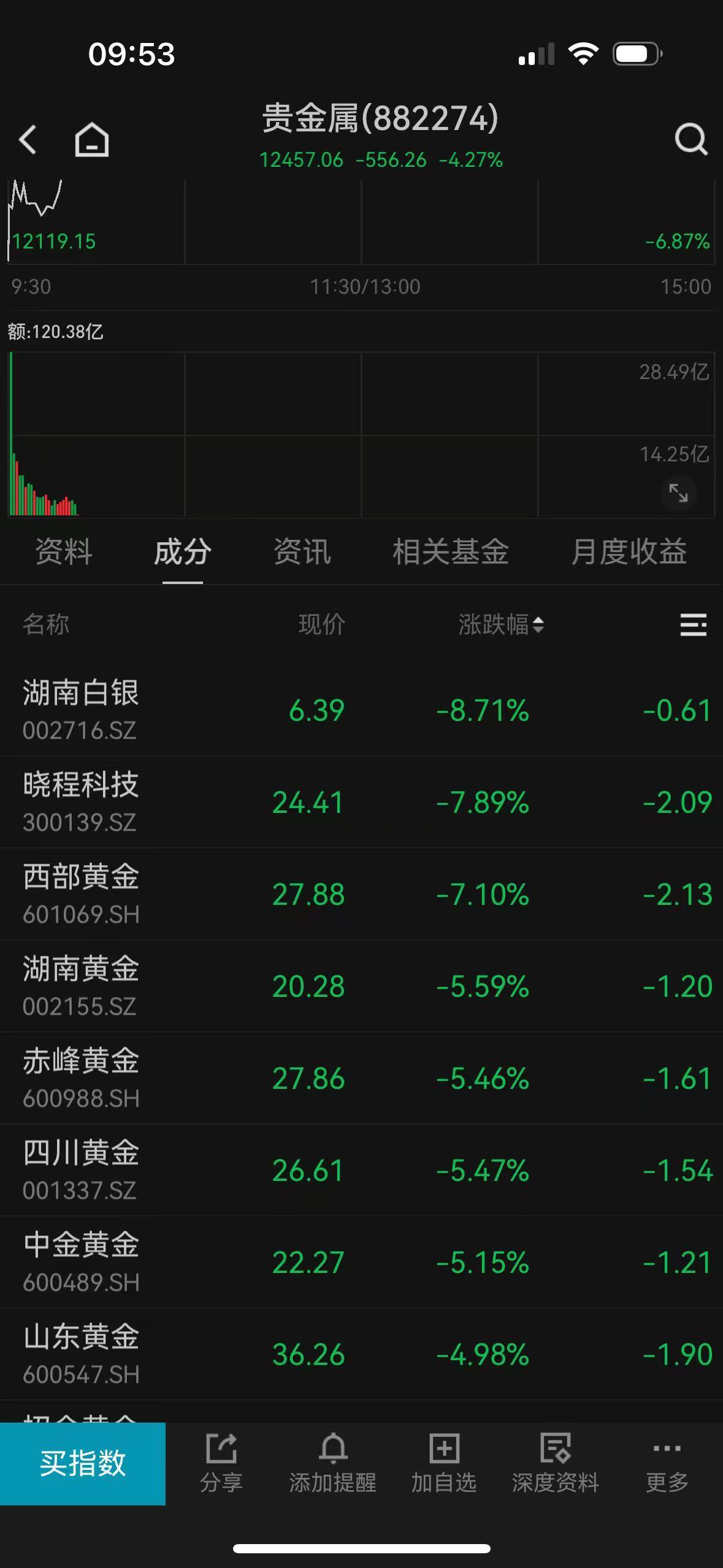Tap the home icon in top bar
The width and height of the screenshot is (723, 1568).
(x=91, y=140)
